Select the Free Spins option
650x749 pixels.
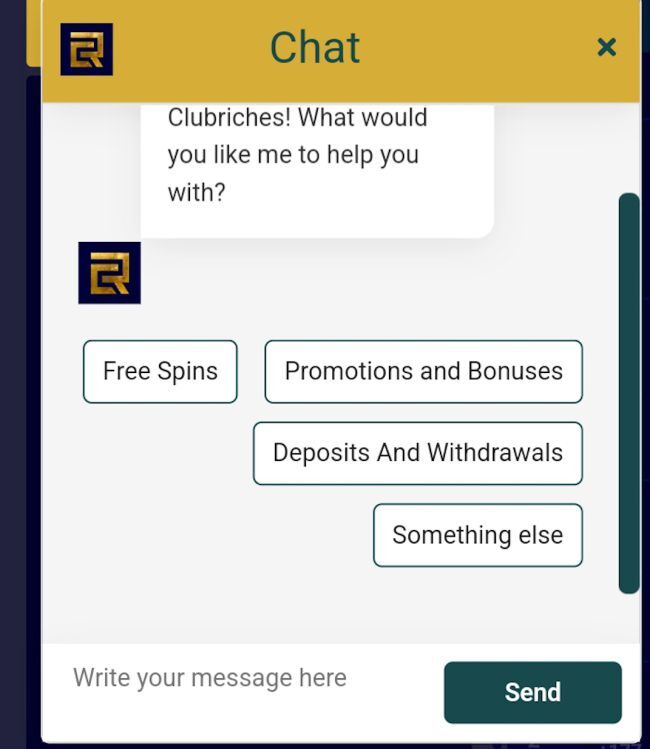tap(160, 371)
